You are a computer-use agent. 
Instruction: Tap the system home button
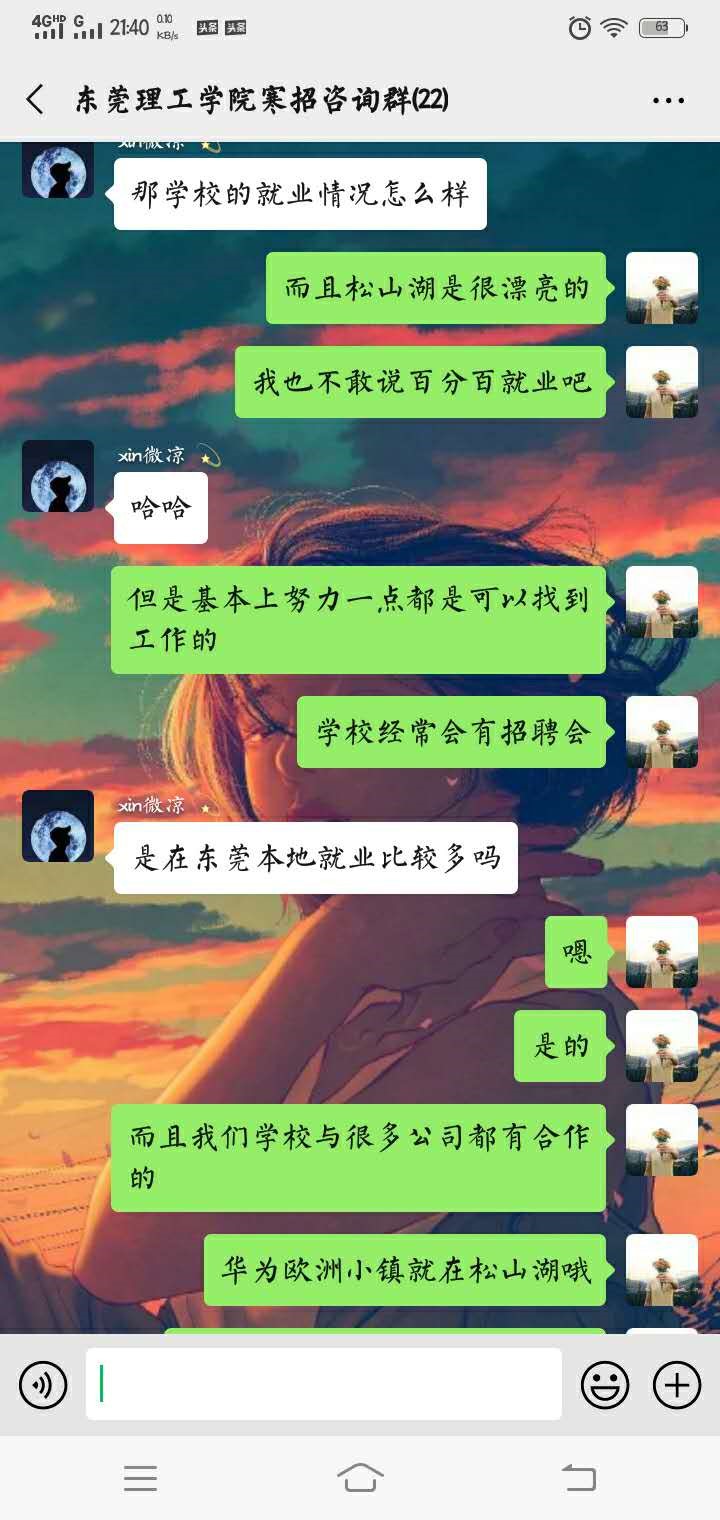(360, 1477)
